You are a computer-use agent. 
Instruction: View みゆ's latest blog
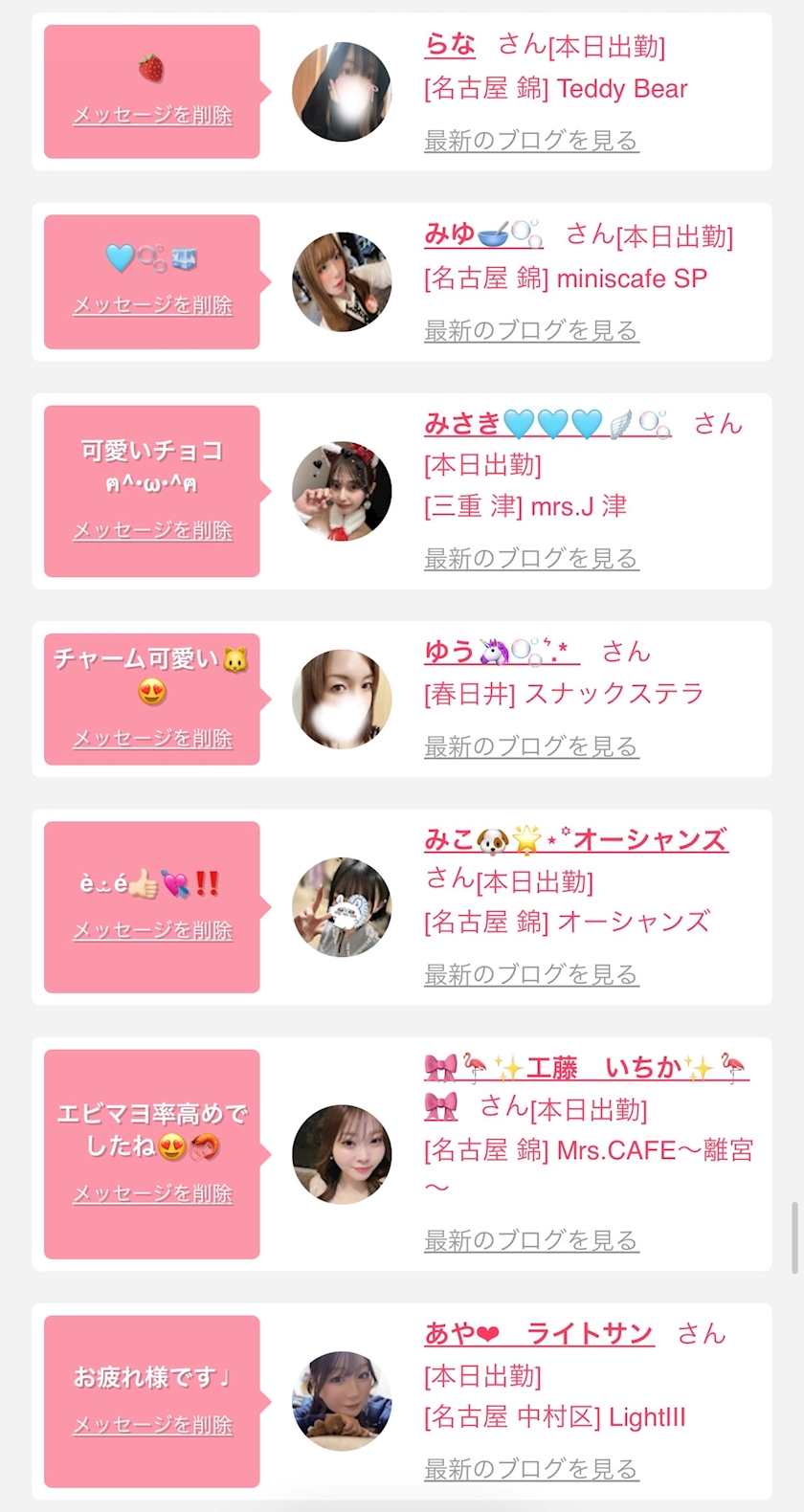pyautogui.click(x=531, y=330)
